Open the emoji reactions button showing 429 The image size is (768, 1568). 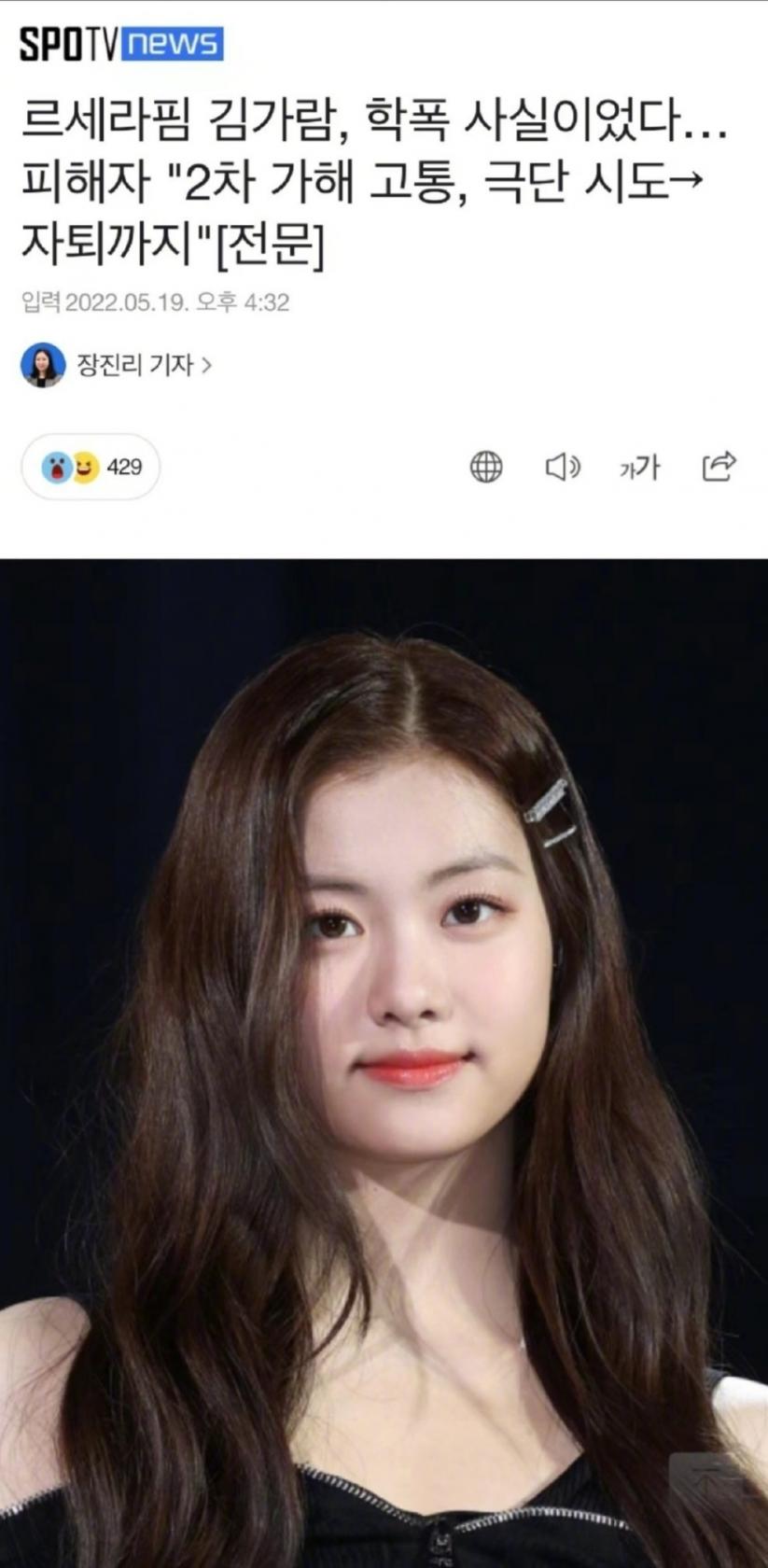pyautogui.click(x=91, y=467)
